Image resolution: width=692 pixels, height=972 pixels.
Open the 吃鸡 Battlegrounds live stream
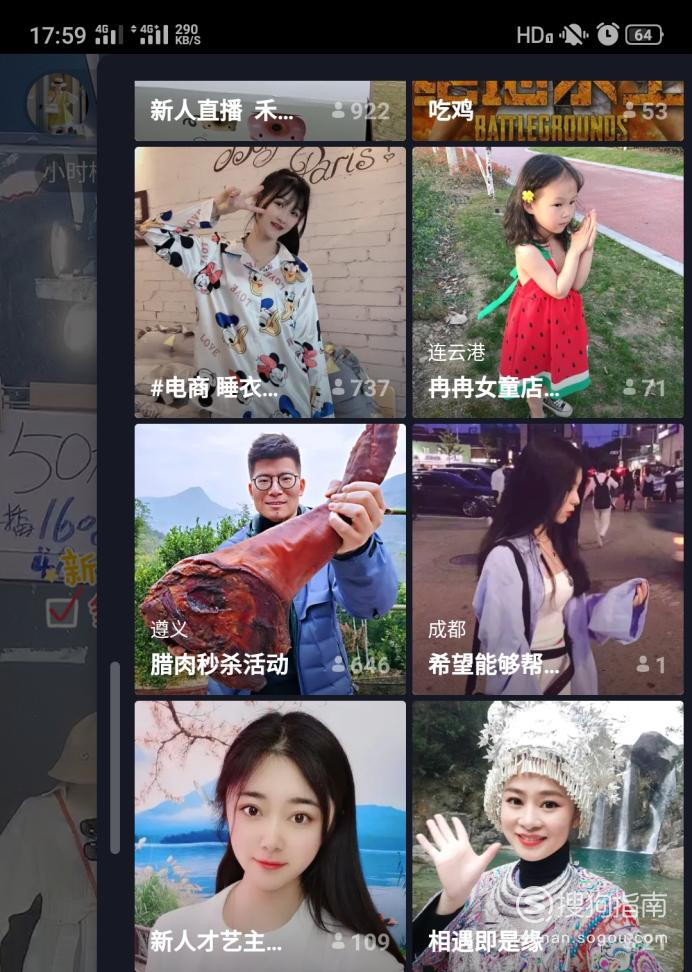(548, 110)
